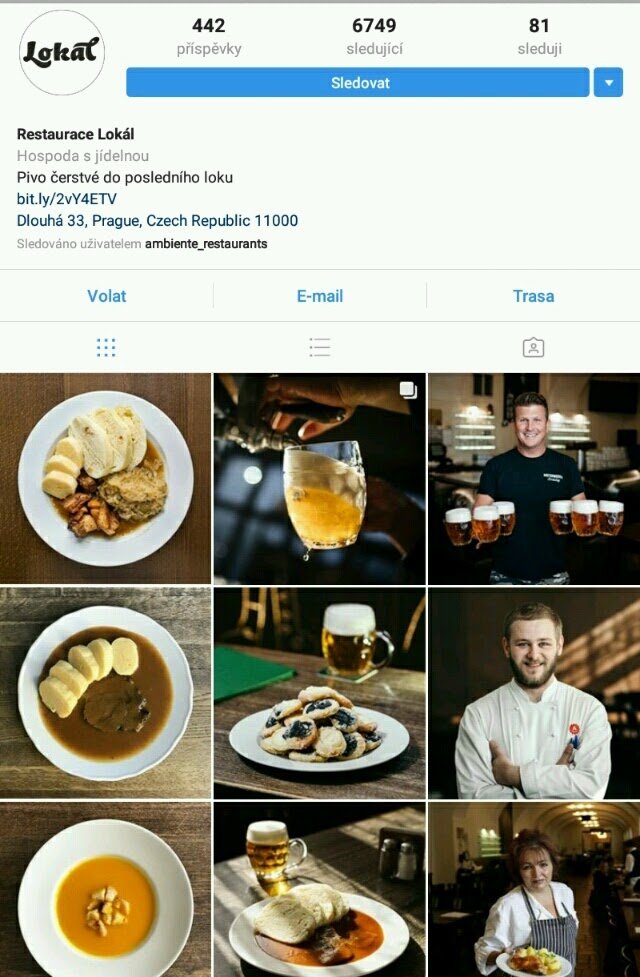The width and height of the screenshot is (640, 977).
Task: Switch to list view tab
Action: [x=320, y=347]
